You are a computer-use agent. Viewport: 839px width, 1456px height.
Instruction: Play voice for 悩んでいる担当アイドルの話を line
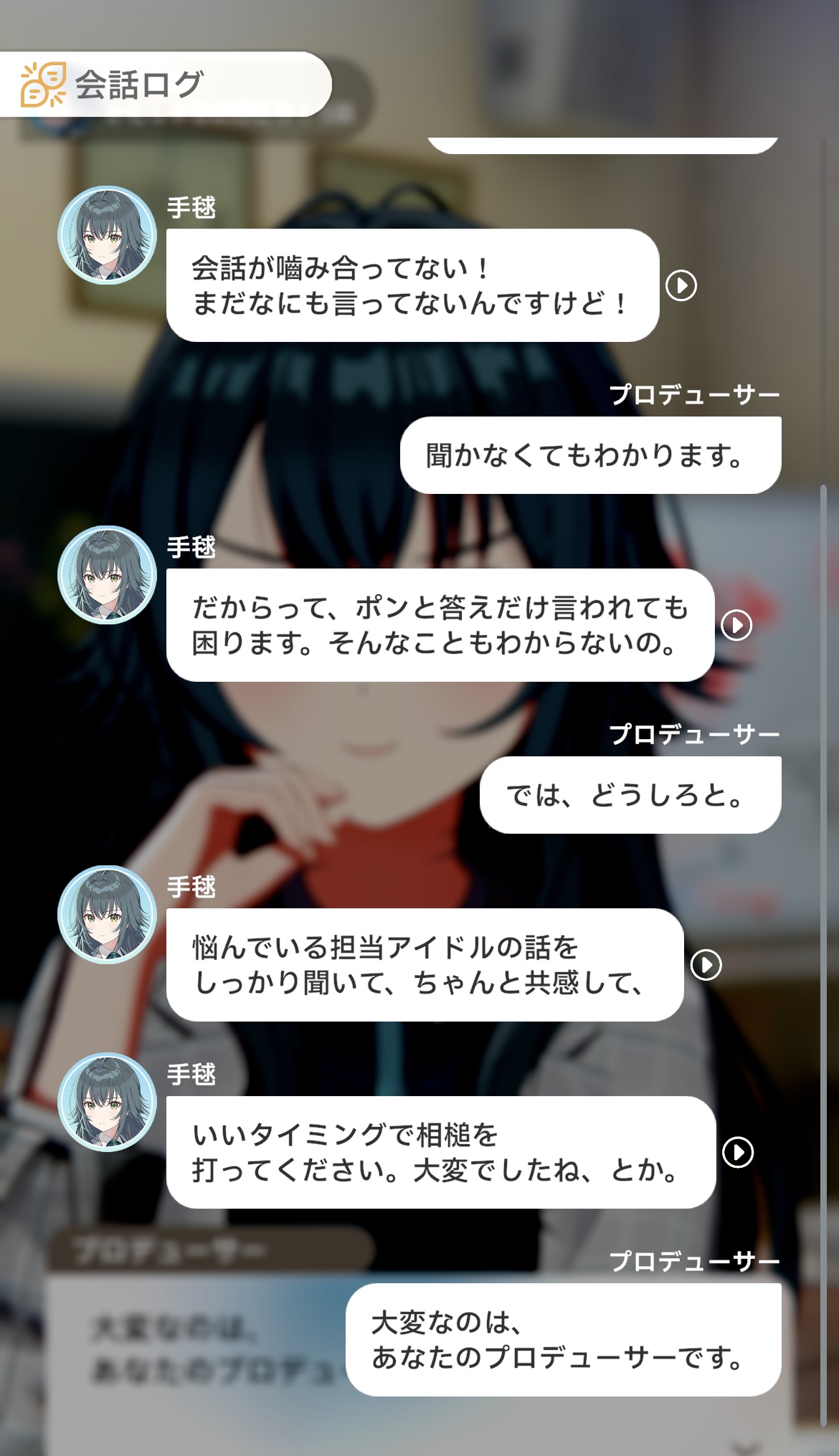706,965
